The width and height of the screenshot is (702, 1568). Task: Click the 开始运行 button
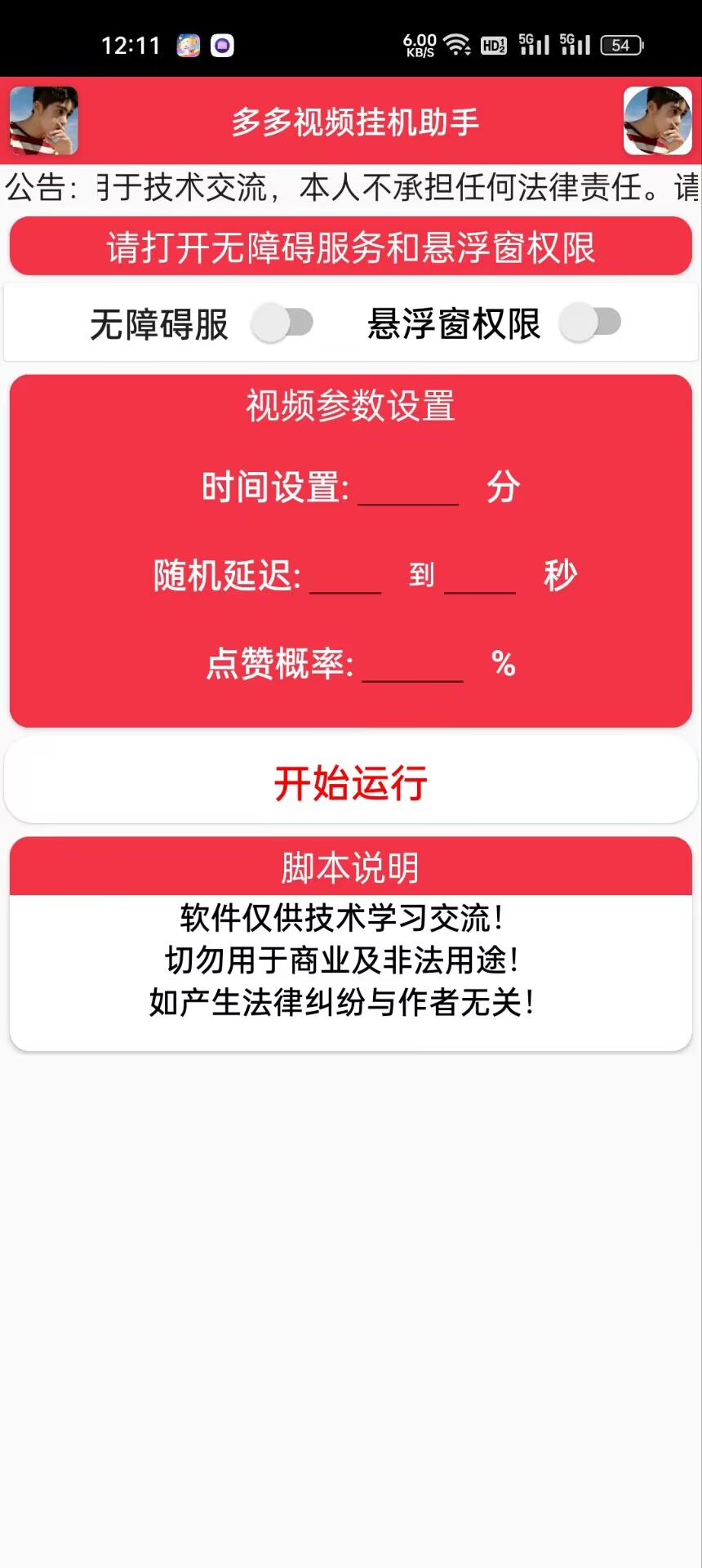click(351, 782)
